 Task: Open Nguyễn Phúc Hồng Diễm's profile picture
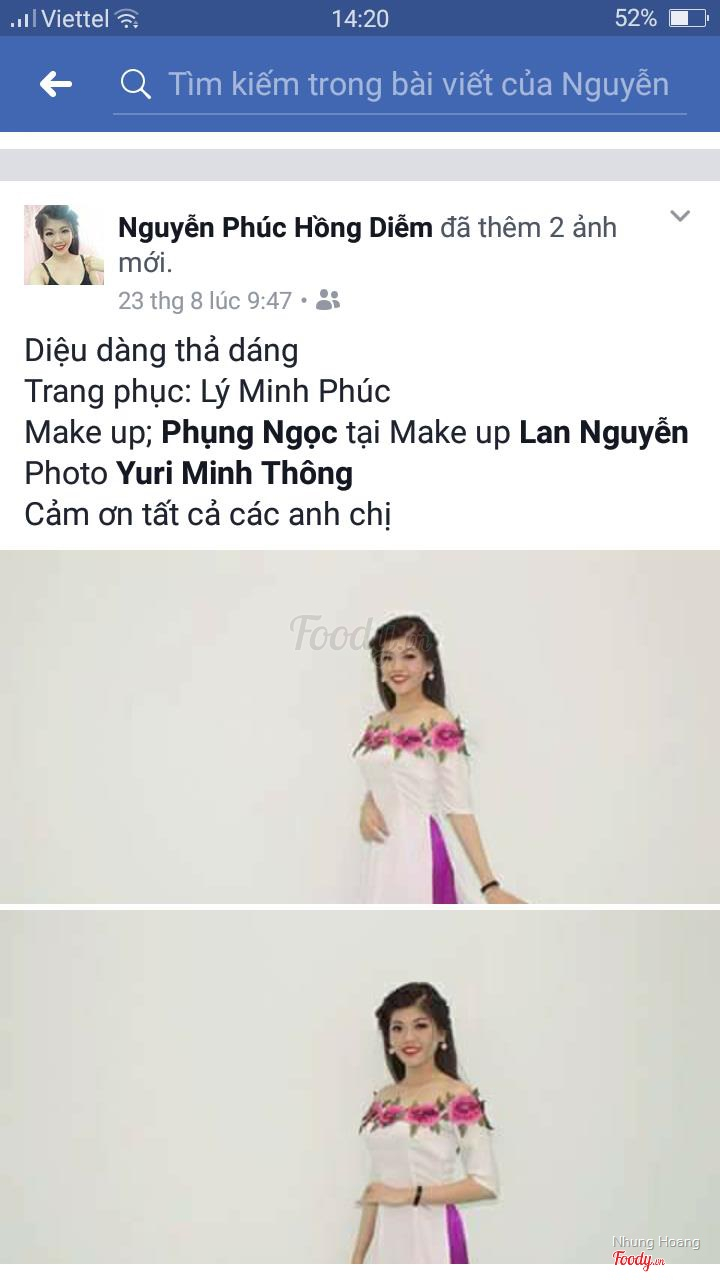tap(64, 245)
